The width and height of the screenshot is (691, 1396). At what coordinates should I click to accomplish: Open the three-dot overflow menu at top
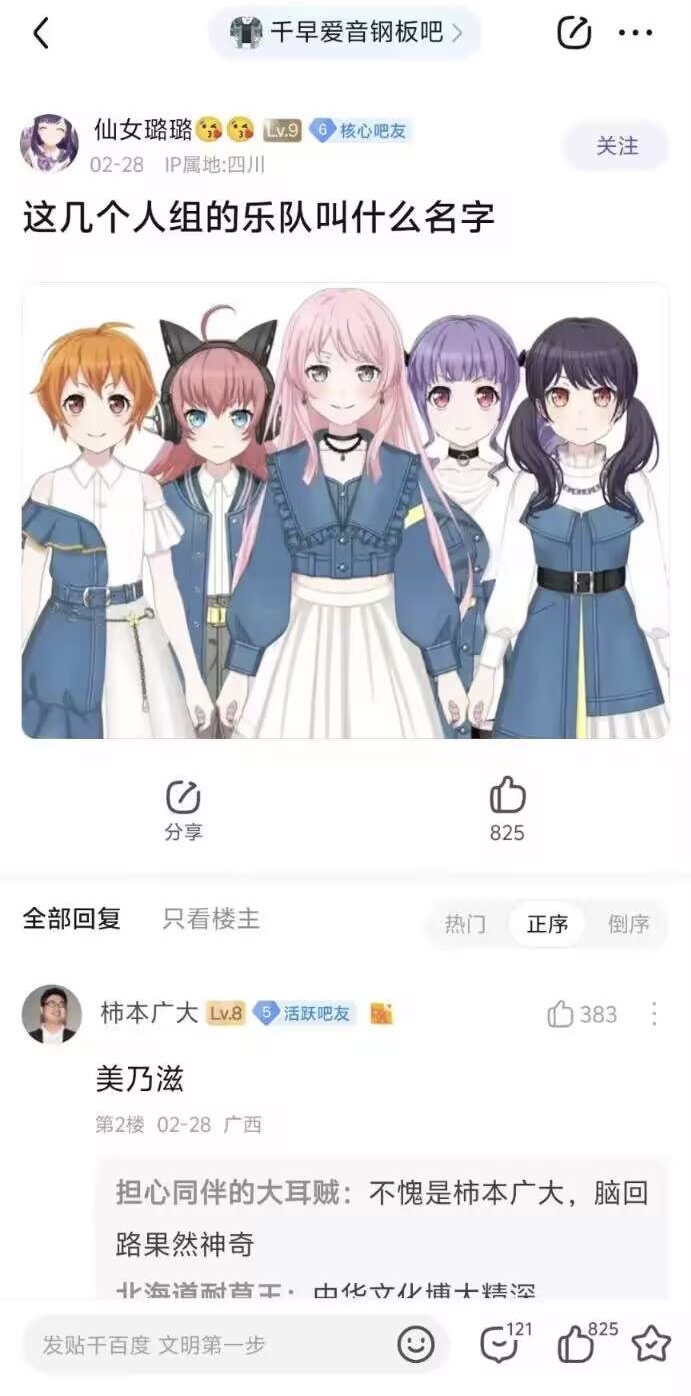click(635, 33)
